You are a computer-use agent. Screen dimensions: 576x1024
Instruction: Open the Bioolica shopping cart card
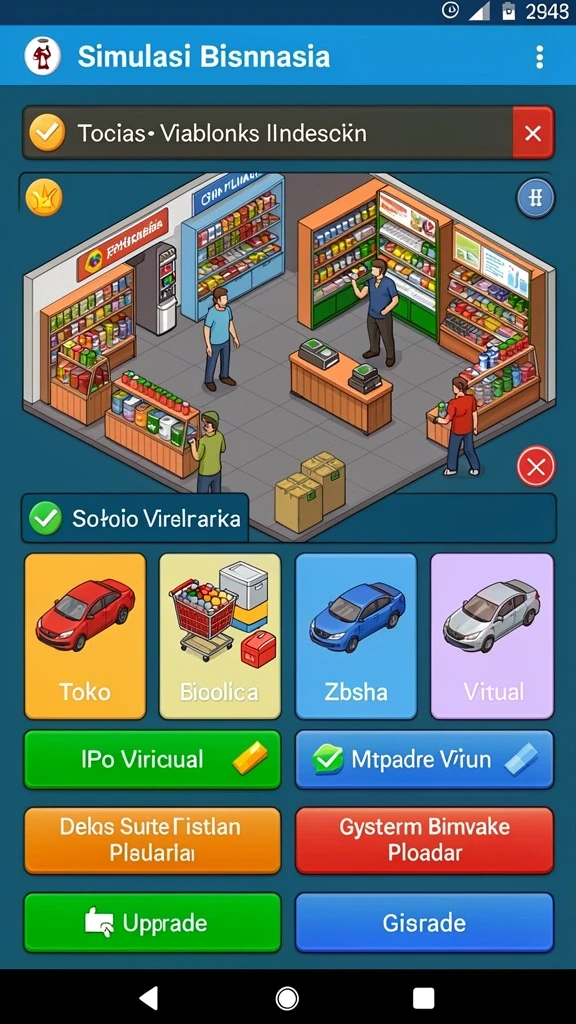[220, 636]
